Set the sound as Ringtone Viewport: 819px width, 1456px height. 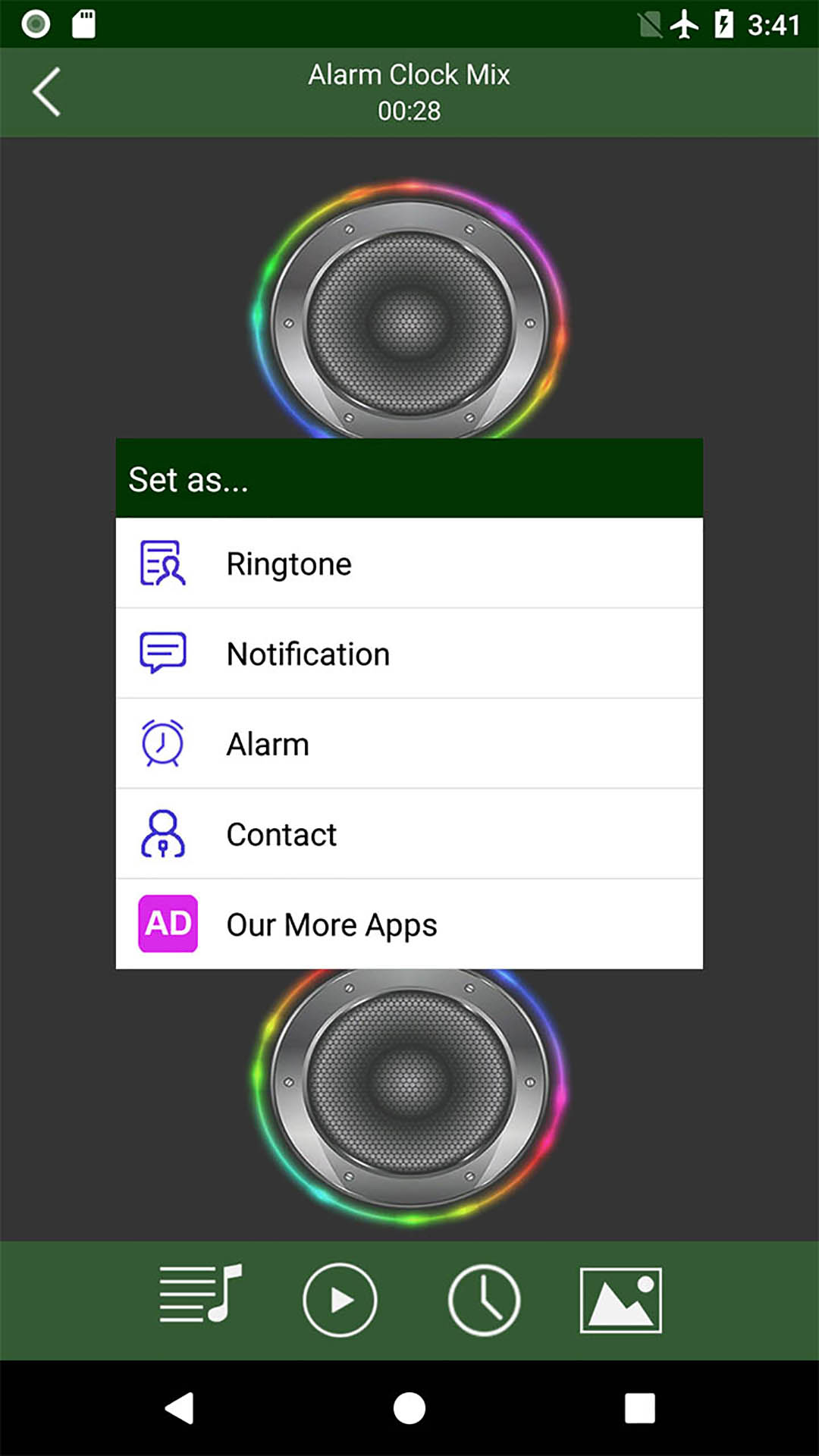click(x=409, y=563)
